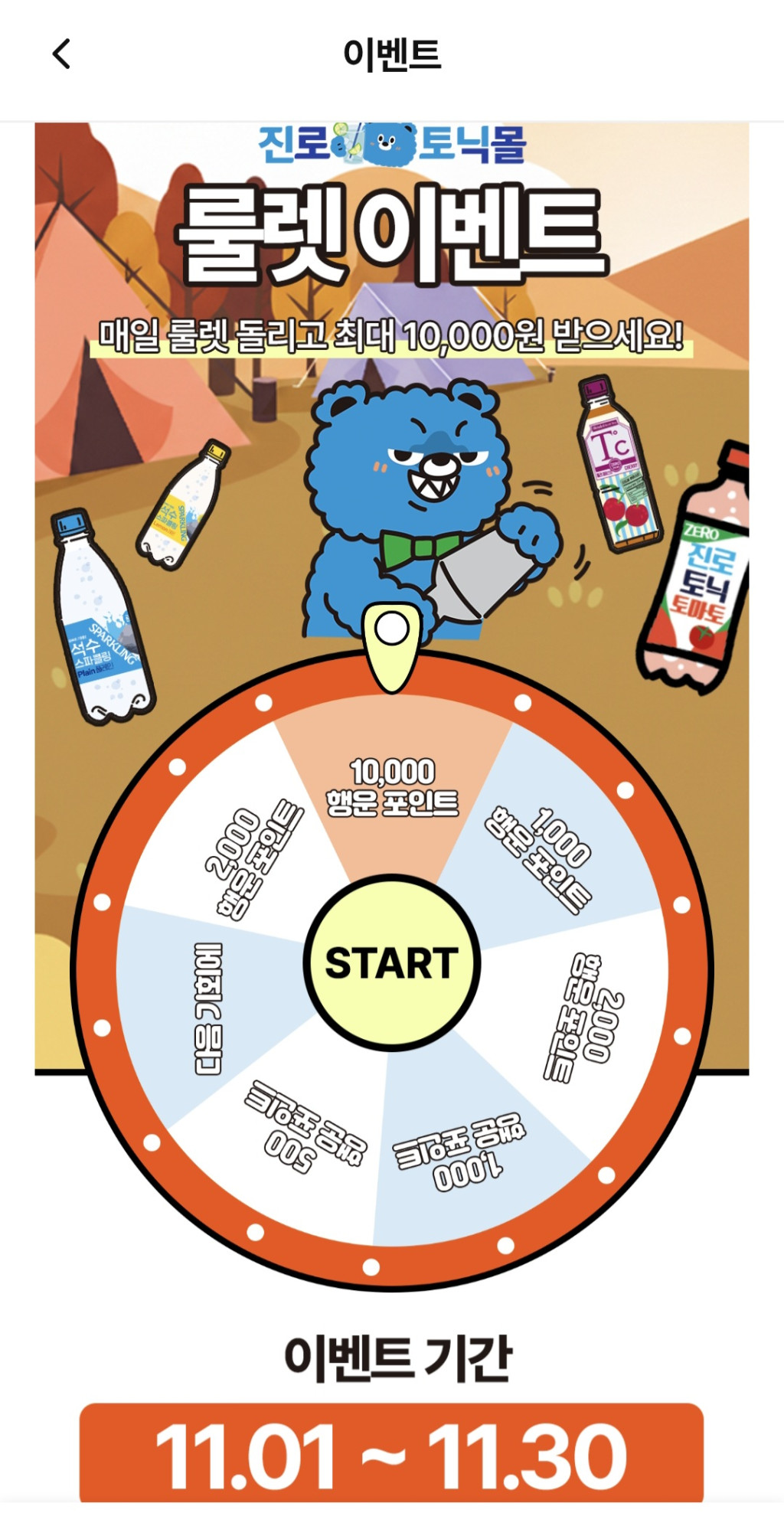Viewport: 784px width, 1516px height.
Task: Go back from the 이벤트 page
Action: (61, 54)
